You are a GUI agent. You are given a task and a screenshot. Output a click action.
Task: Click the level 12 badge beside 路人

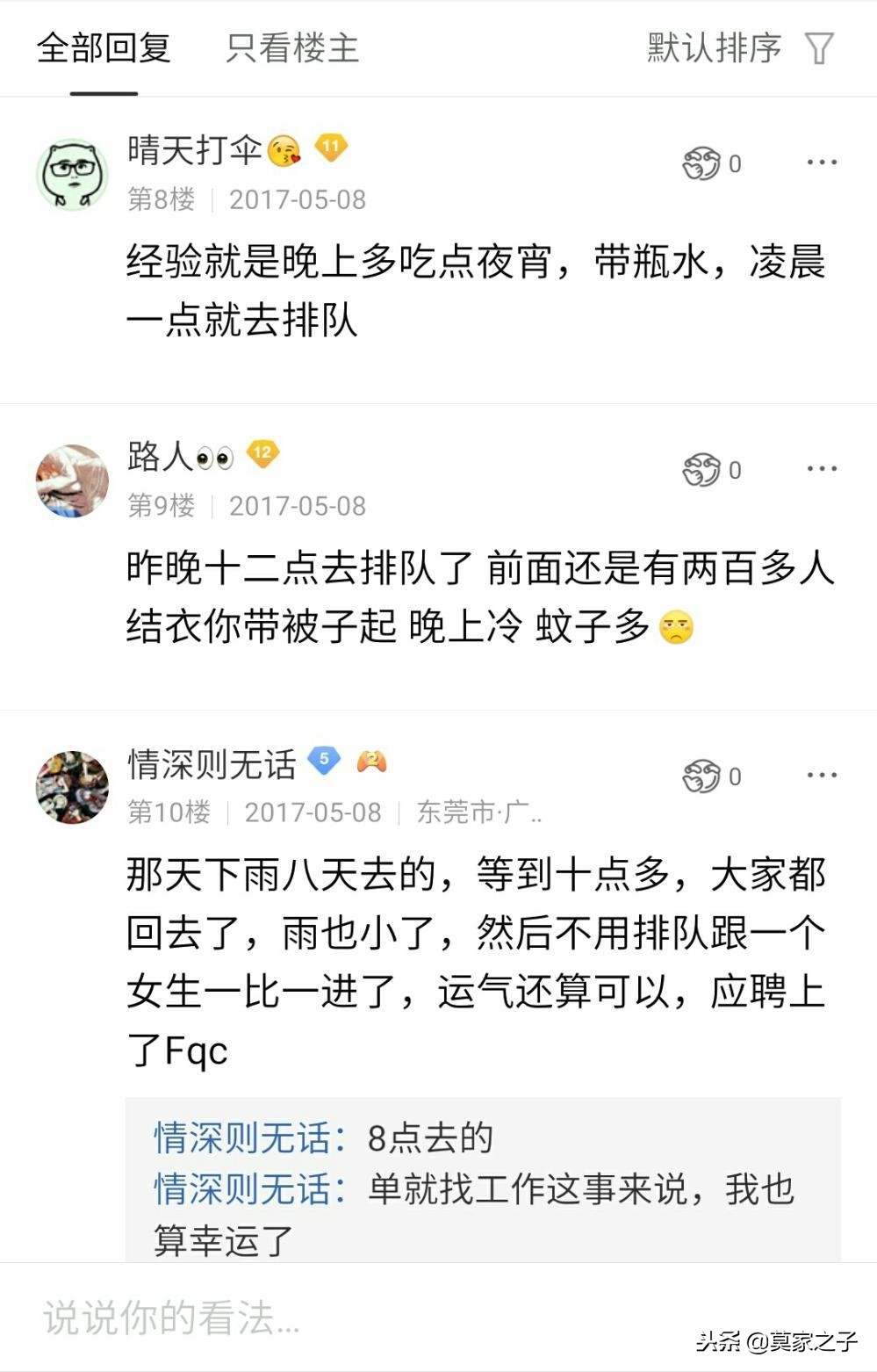tap(263, 453)
